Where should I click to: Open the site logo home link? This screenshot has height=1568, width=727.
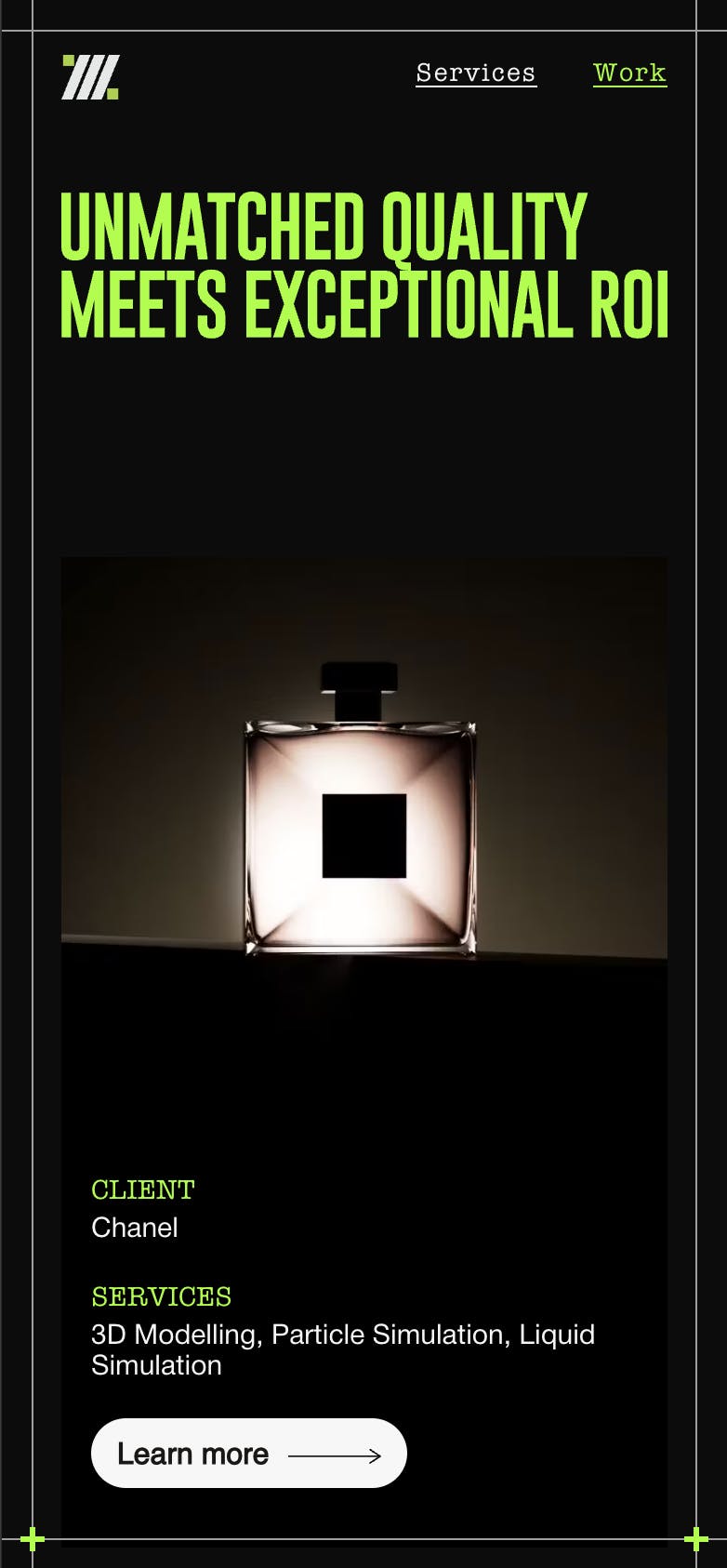[x=90, y=77]
